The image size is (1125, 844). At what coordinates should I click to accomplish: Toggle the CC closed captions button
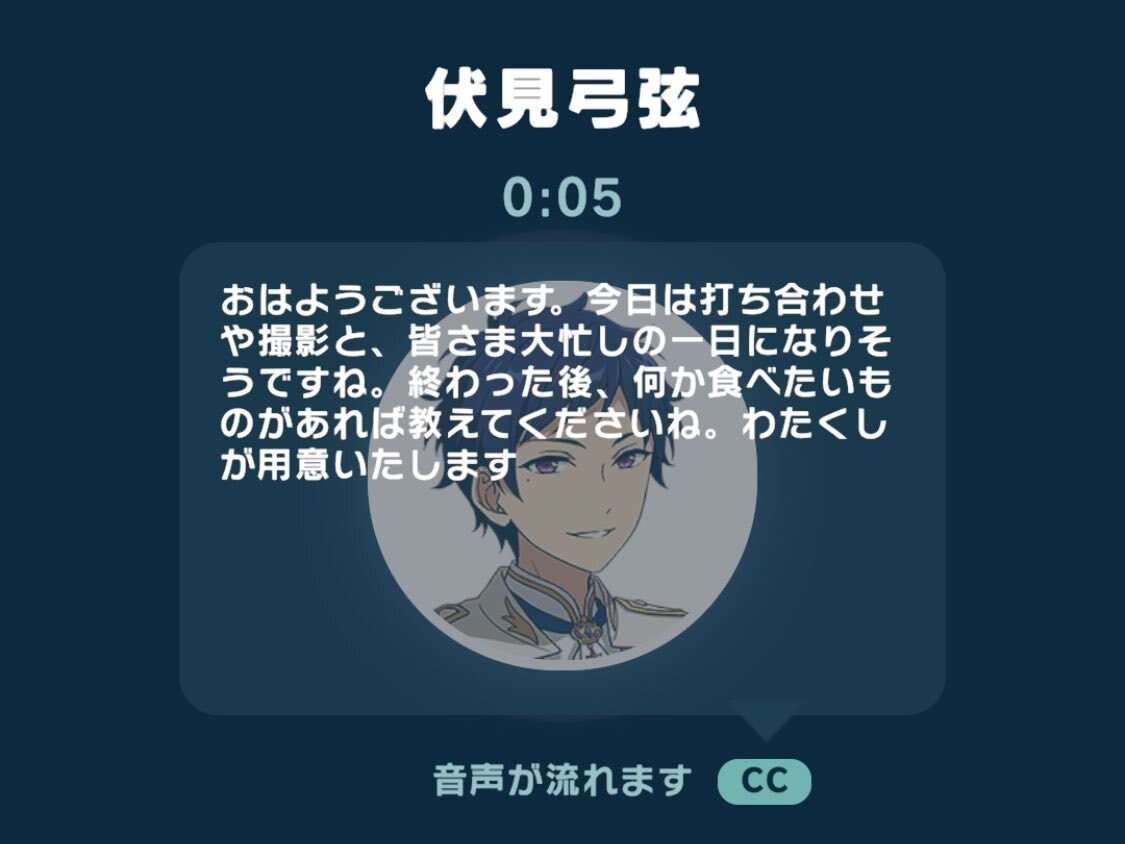(x=764, y=782)
